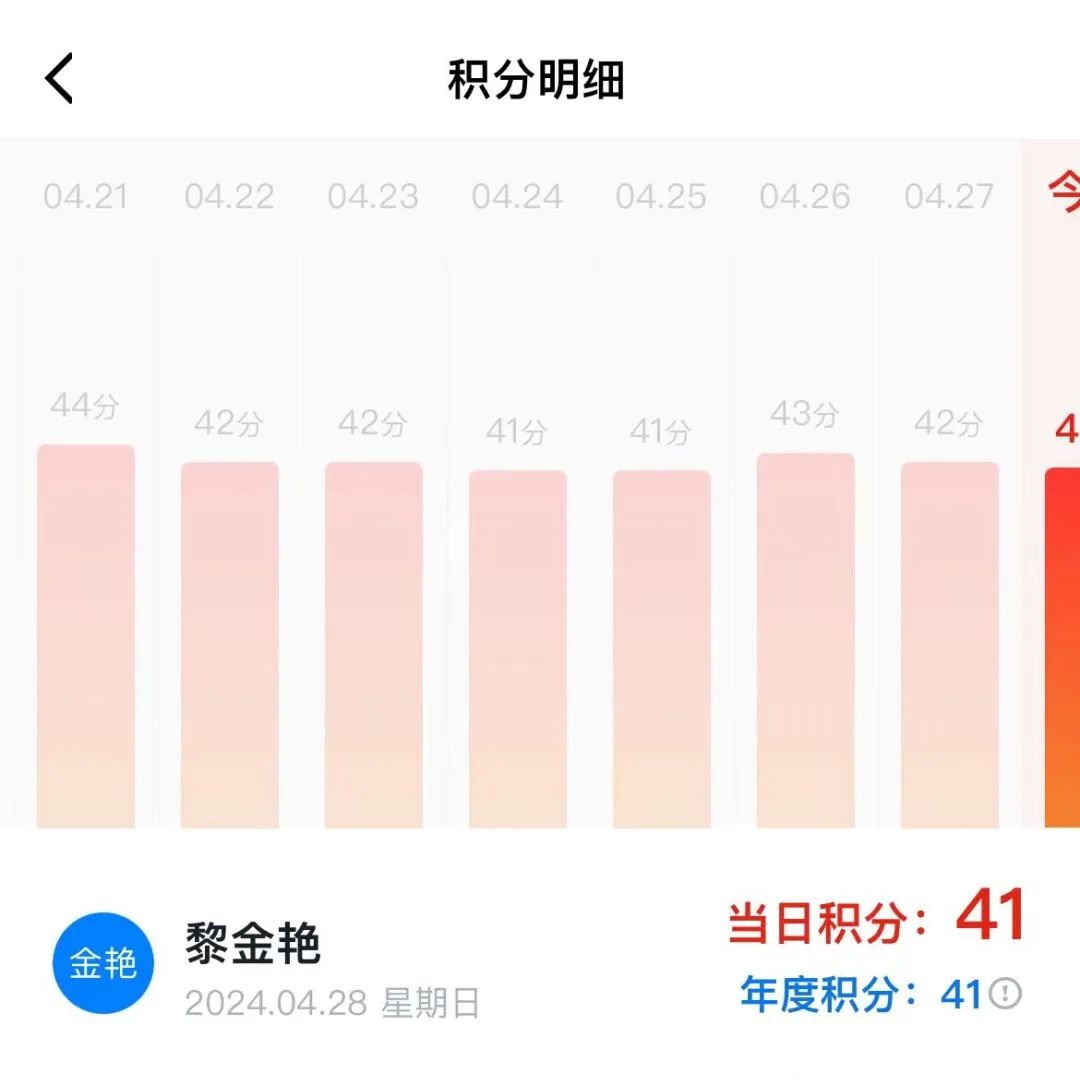Screen dimensions: 1080x1080
Task: Open info icon beside 年度积分
Action: tap(1005, 994)
